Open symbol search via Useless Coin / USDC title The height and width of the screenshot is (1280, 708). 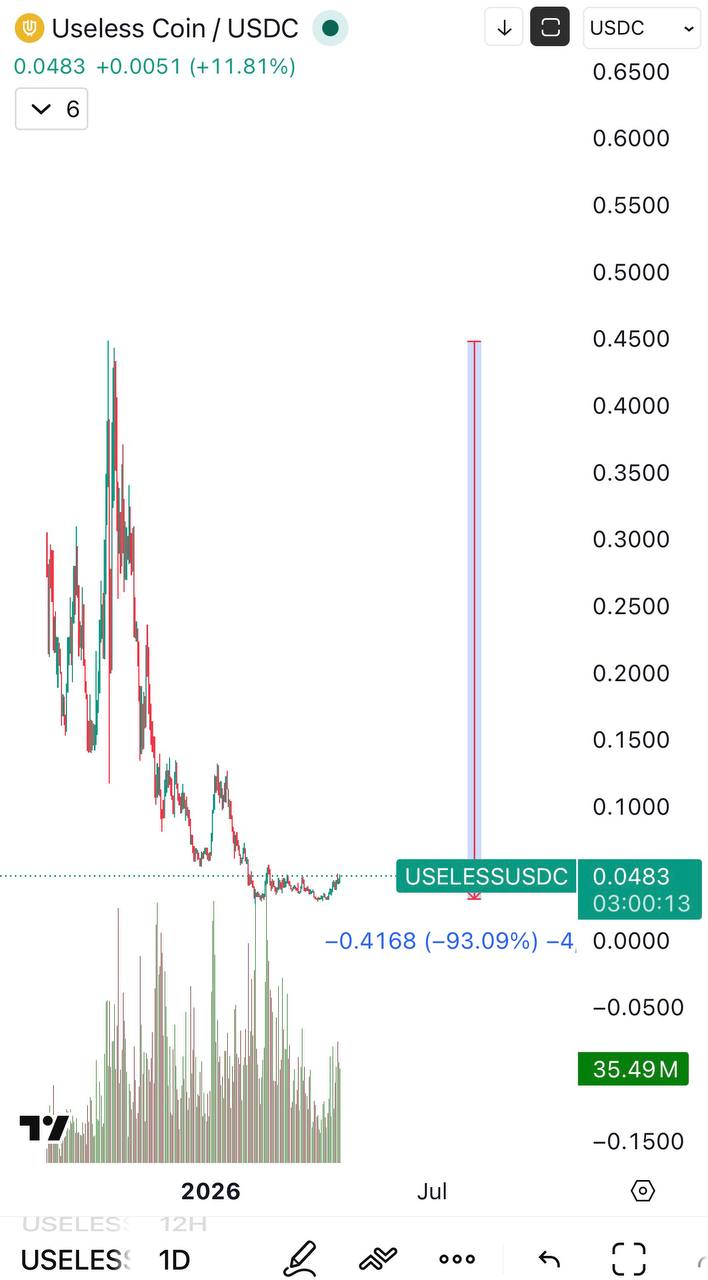tap(175, 29)
